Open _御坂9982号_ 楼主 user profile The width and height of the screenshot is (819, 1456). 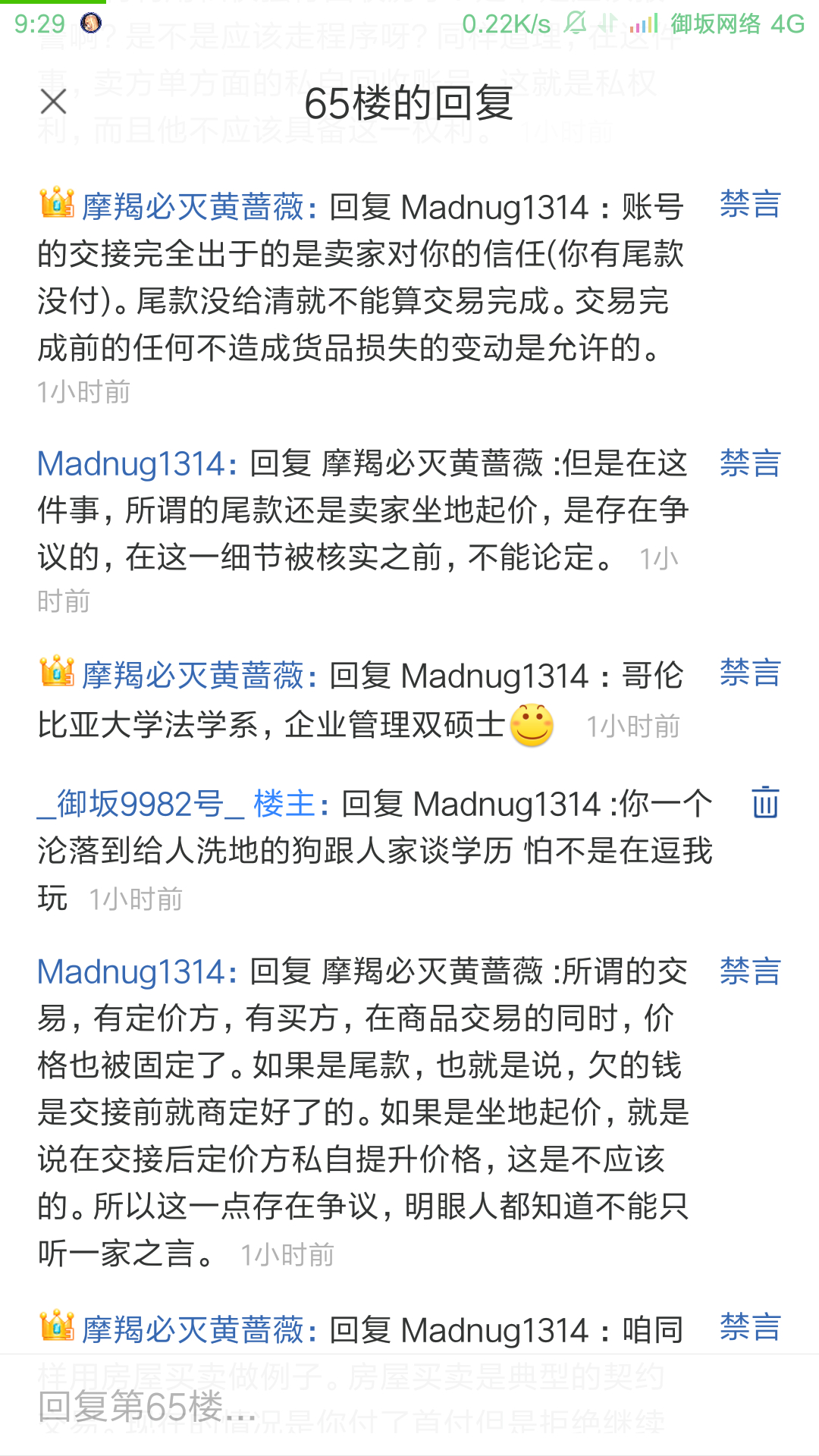[141, 804]
